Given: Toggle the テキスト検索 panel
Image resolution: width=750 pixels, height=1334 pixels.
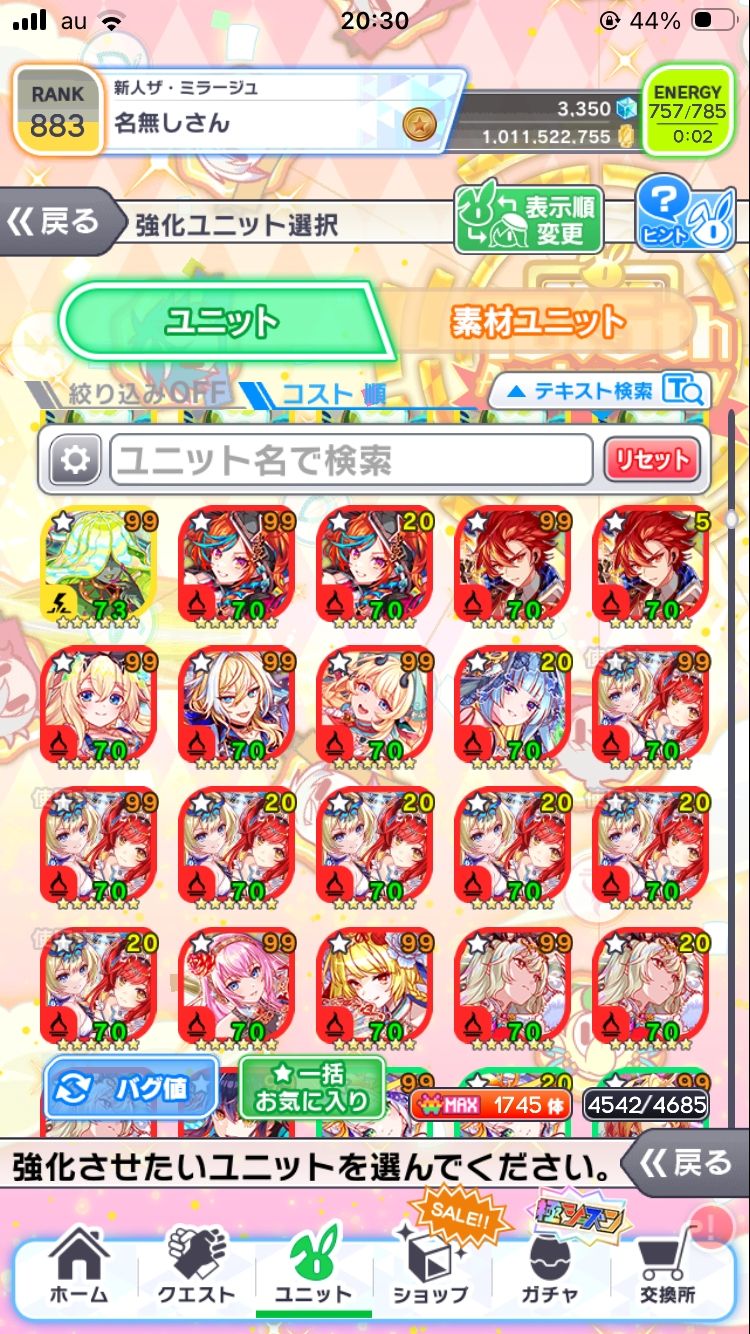Looking at the screenshot, I should click(598, 391).
